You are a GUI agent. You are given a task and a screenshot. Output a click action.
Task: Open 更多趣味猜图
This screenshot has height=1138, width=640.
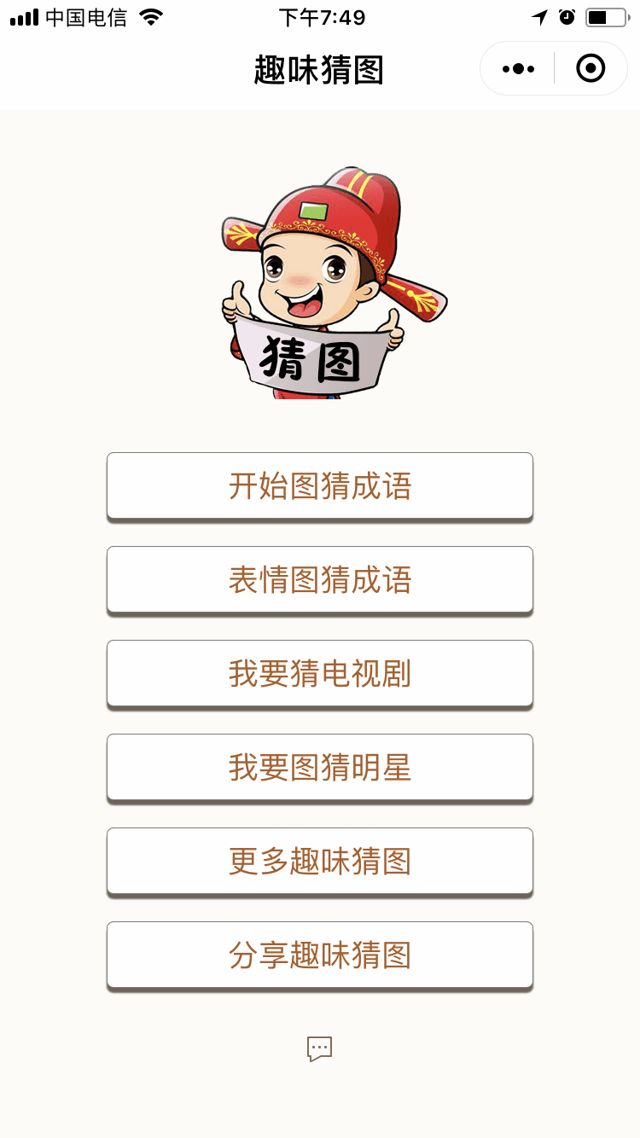coord(319,861)
